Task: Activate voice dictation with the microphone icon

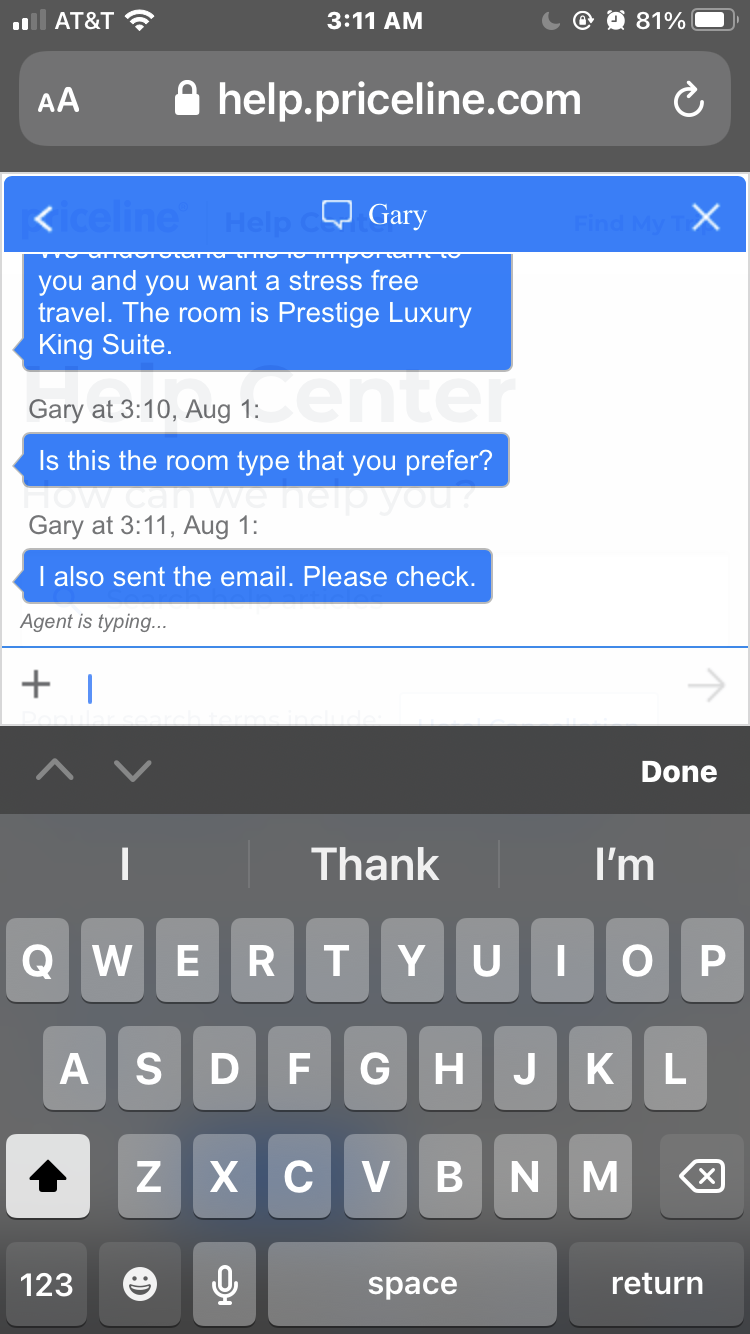Action: pos(224,1283)
